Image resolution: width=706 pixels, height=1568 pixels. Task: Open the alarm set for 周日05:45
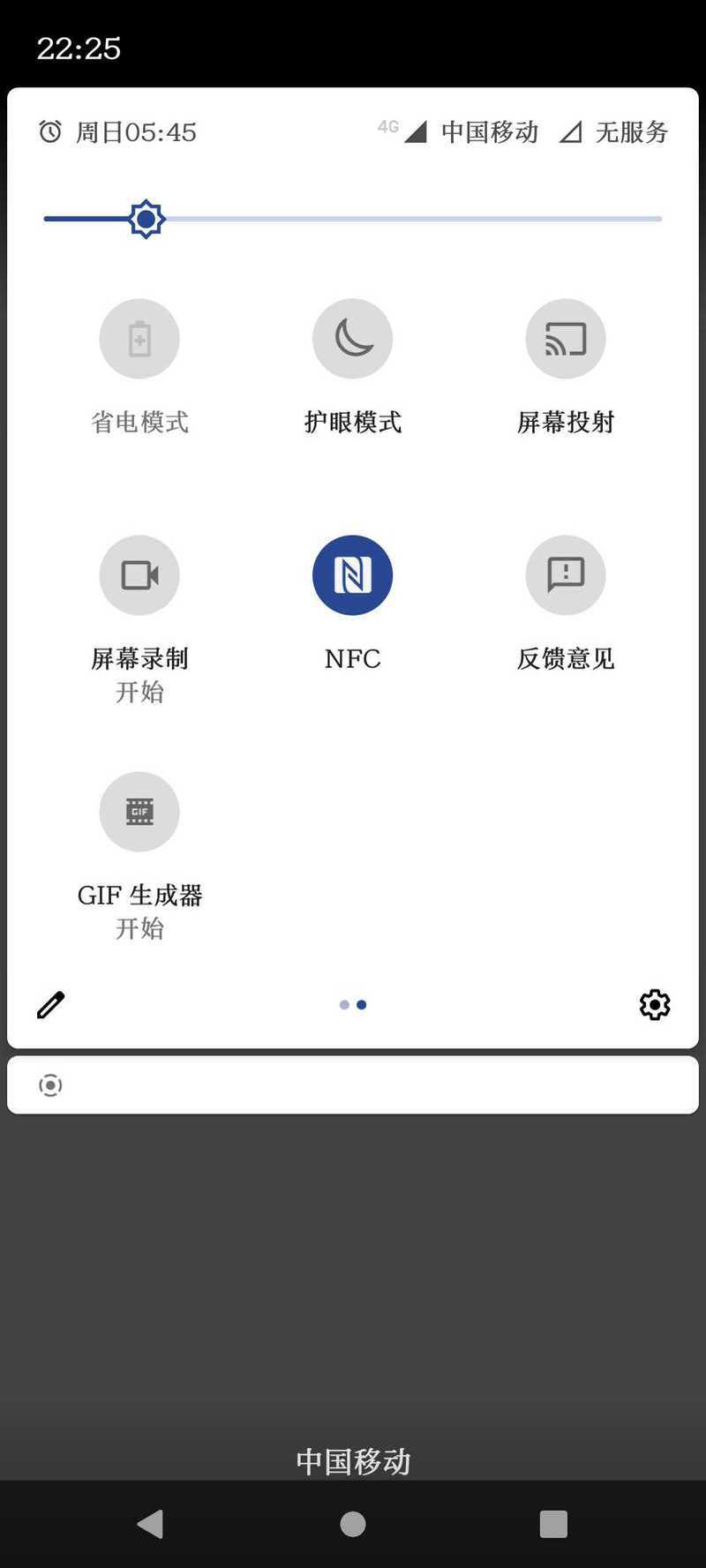pos(117,132)
